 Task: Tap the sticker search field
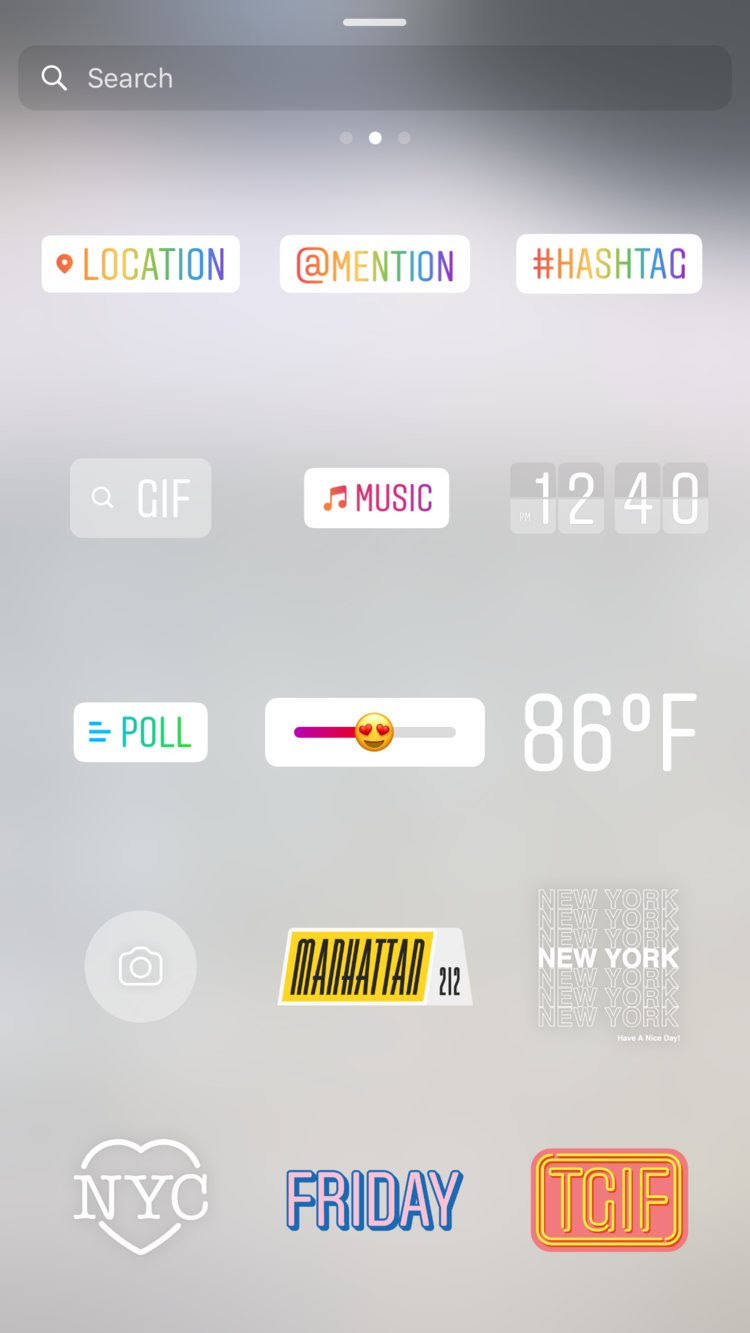pos(375,78)
